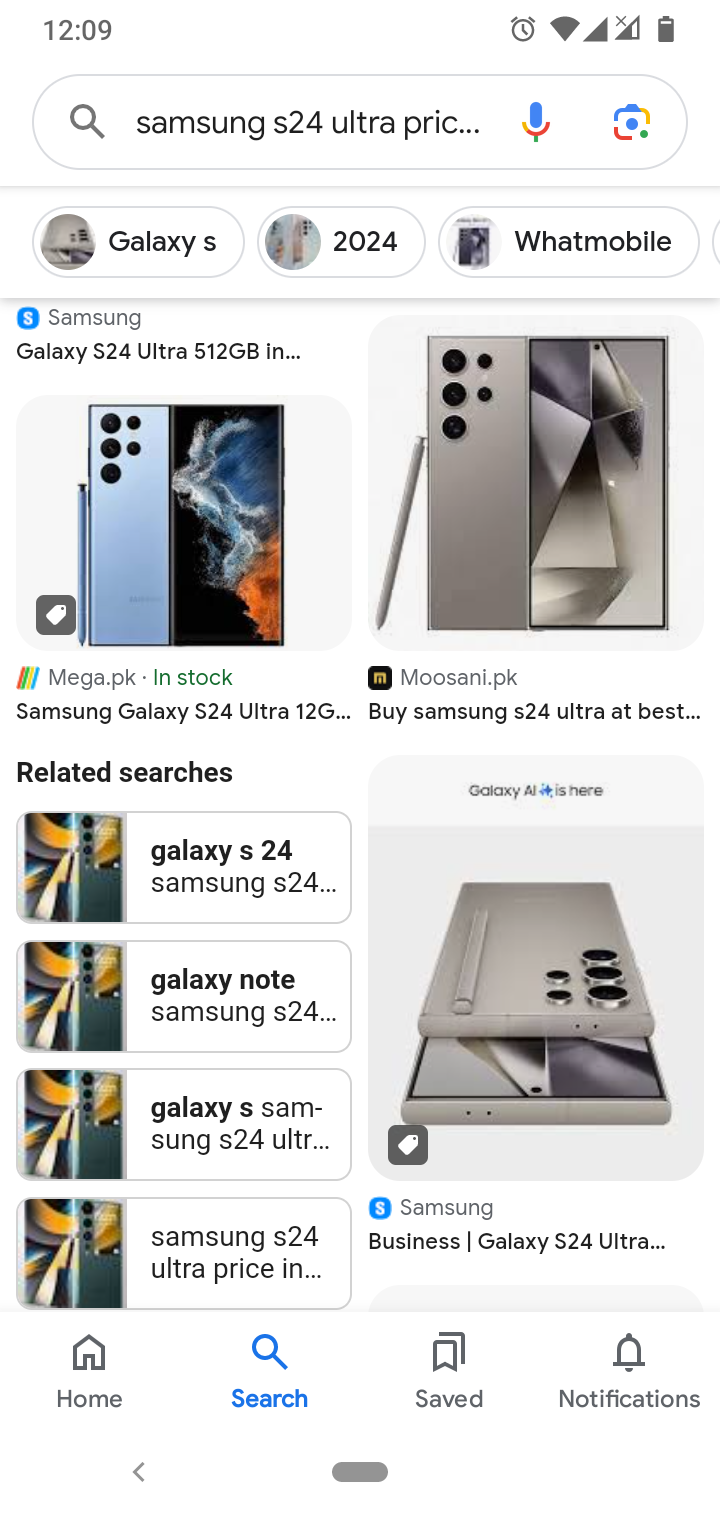Select the Whatmobile filter chip
This screenshot has height=1520, width=720.
pos(568,242)
